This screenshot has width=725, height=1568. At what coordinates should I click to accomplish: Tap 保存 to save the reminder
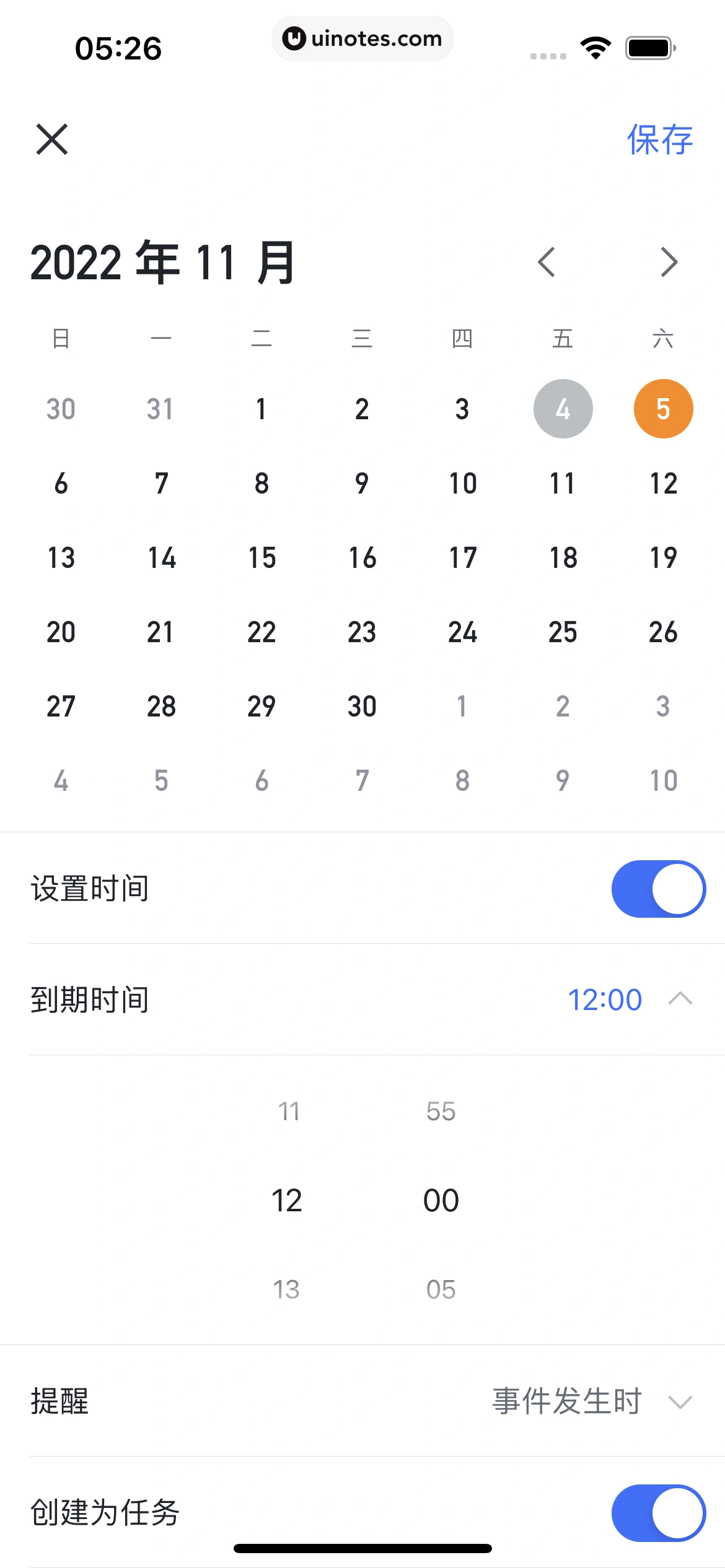660,139
